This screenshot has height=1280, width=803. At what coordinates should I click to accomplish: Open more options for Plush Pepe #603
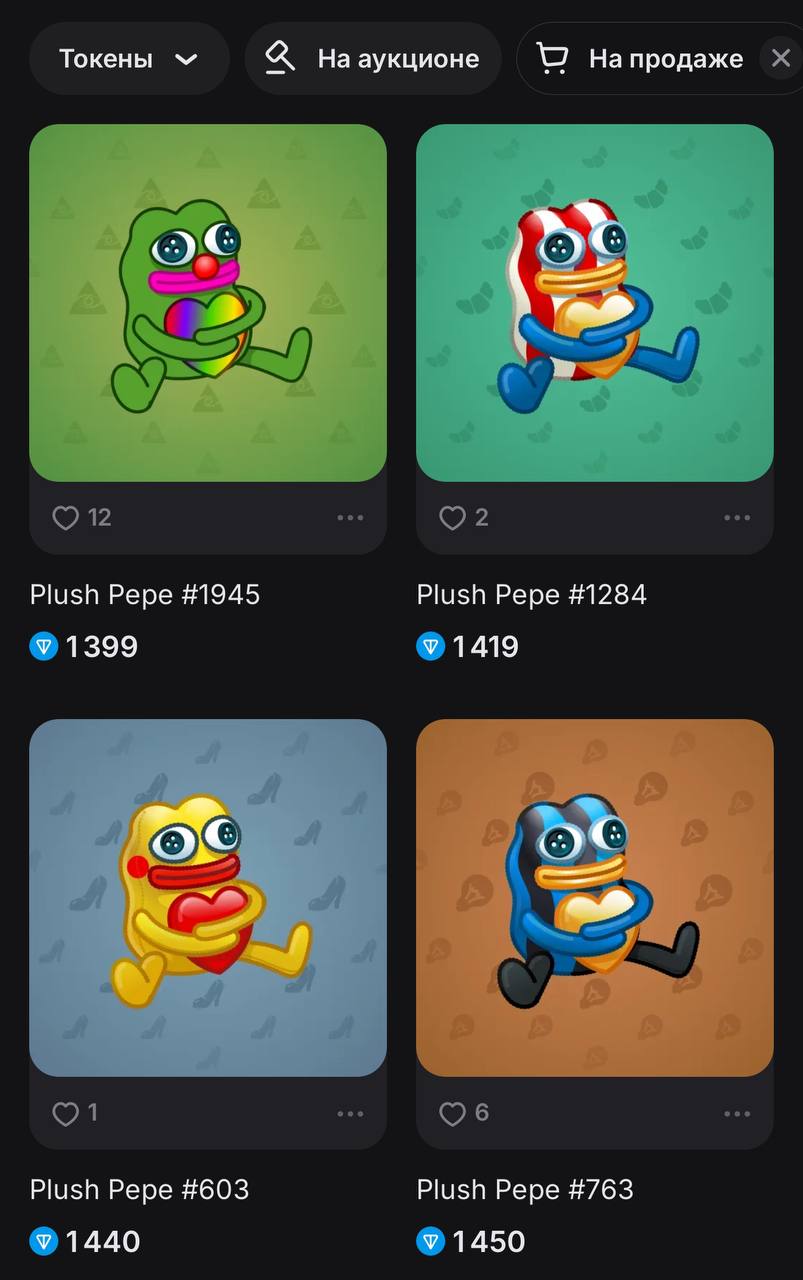[350, 1113]
